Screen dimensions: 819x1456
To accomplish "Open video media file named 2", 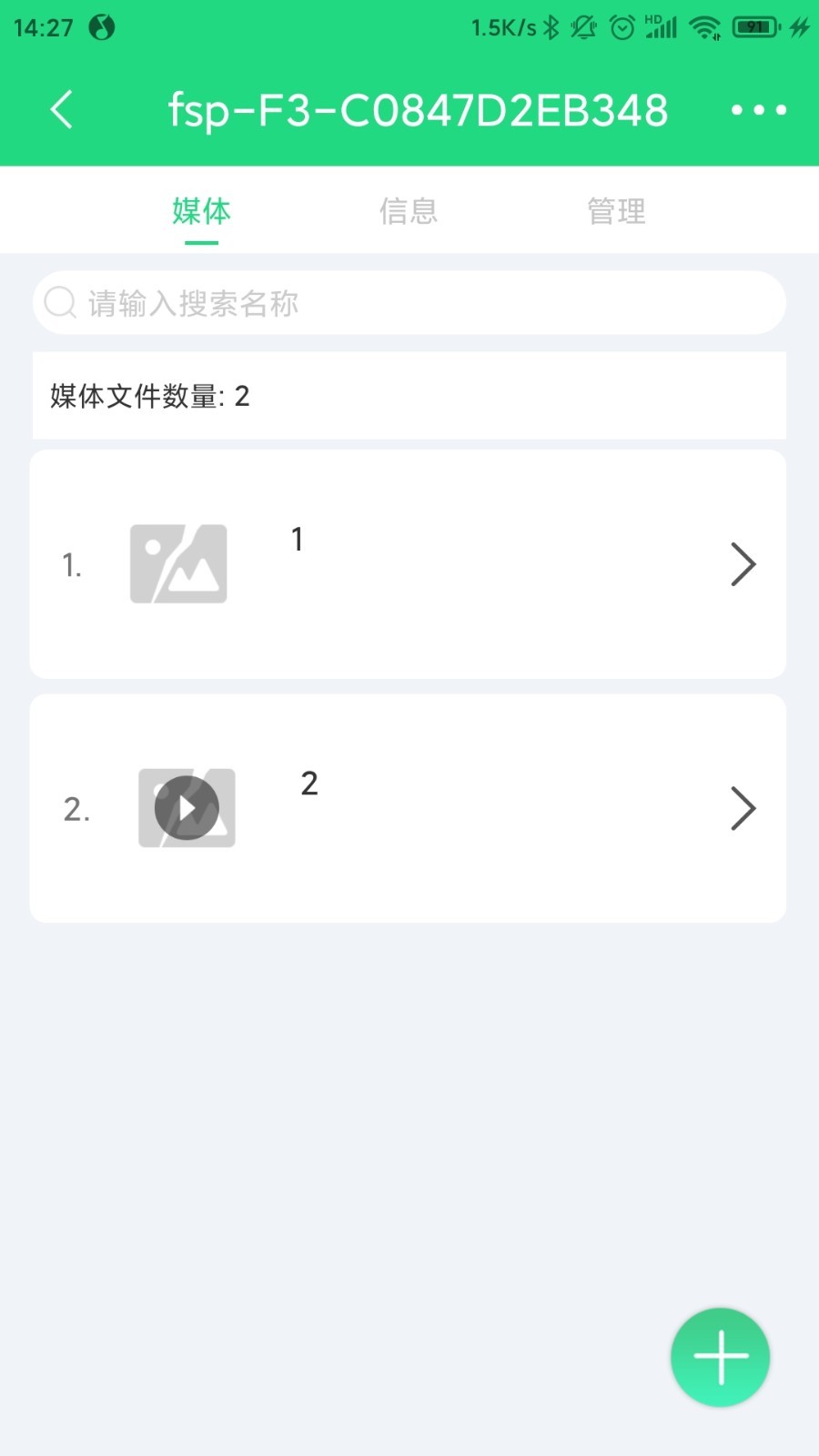I will pyautogui.click(x=408, y=808).
